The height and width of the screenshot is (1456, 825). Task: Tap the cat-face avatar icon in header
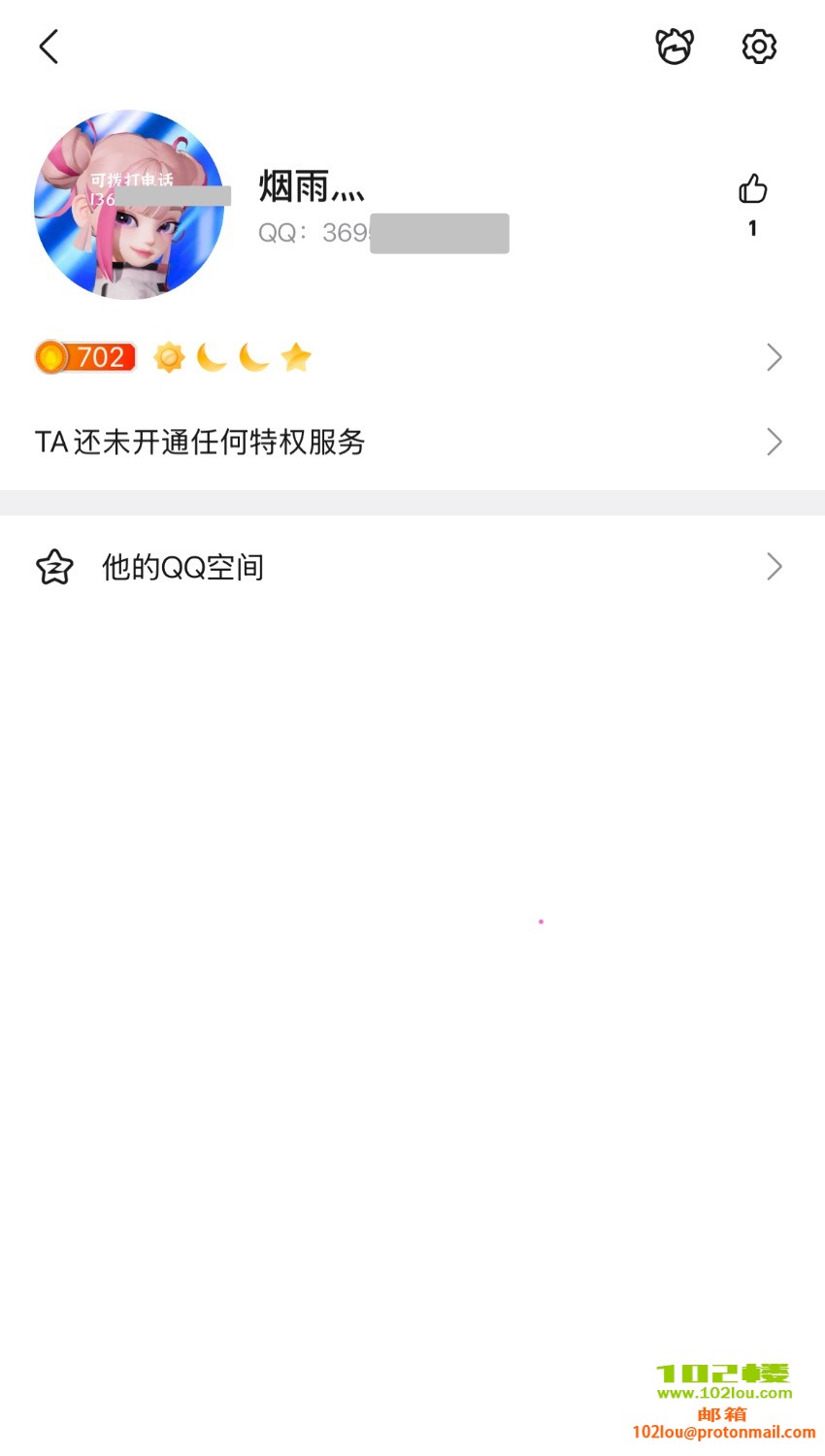coord(675,47)
